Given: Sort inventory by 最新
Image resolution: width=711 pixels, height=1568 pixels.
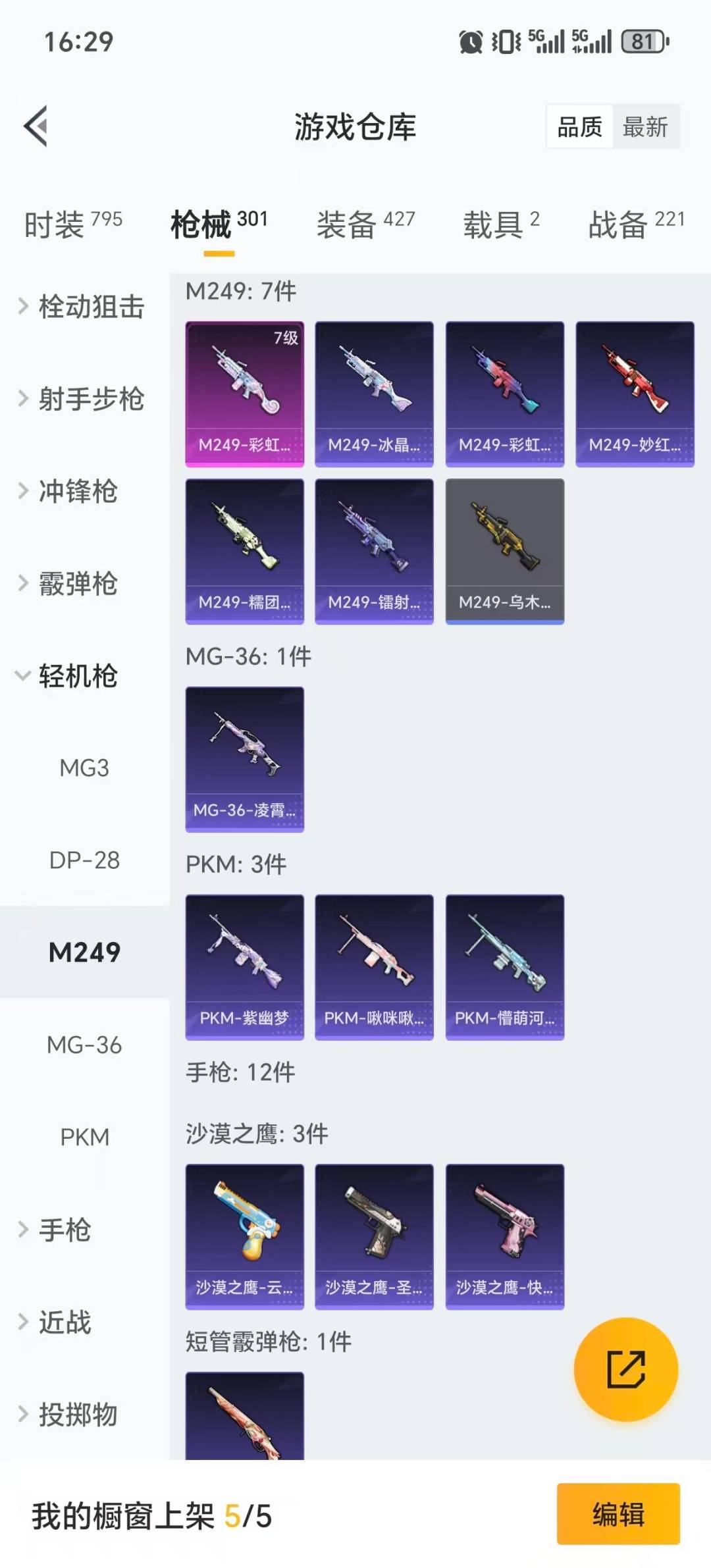Looking at the screenshot, I should [646, 127].
